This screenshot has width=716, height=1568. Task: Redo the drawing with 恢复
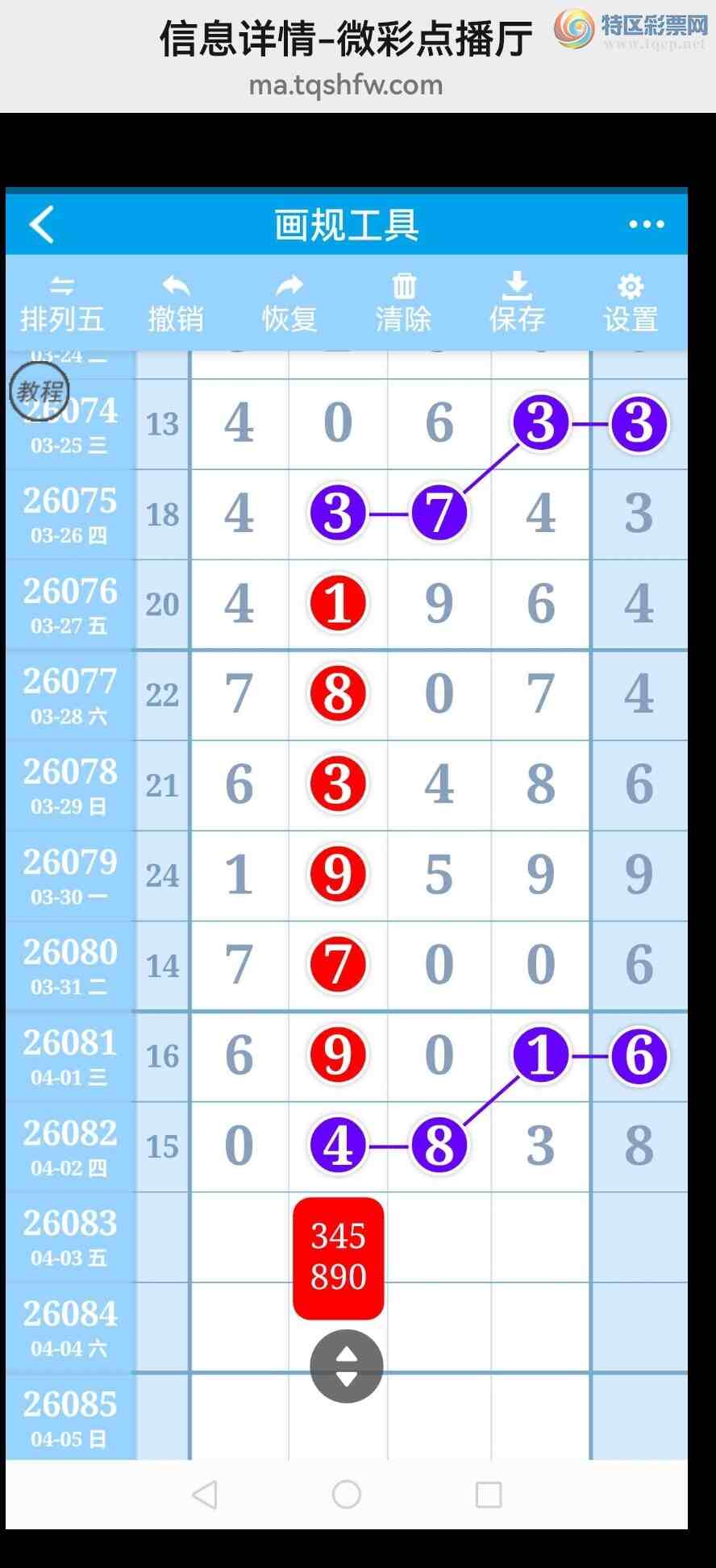[x=289, y=304]
